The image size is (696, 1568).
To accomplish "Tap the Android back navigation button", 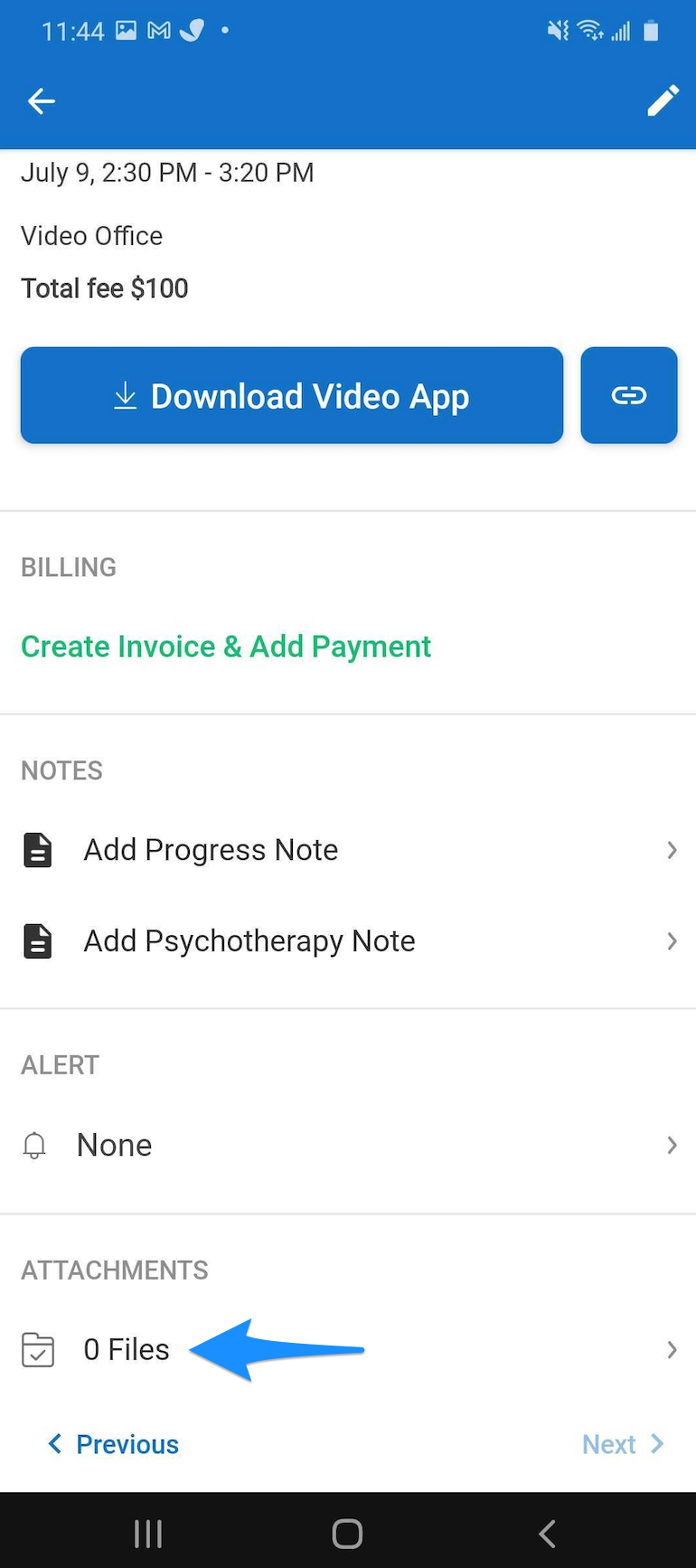I will click(x=547, y=1533).
